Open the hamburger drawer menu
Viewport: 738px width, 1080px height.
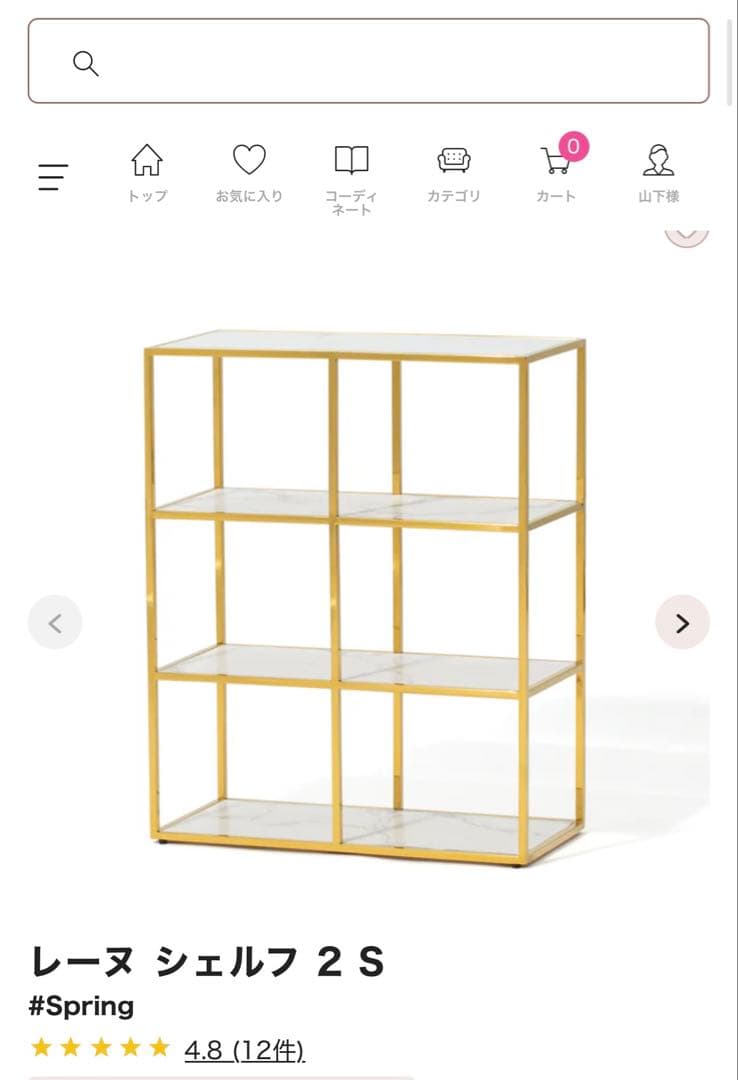click(x=53, y=177)
